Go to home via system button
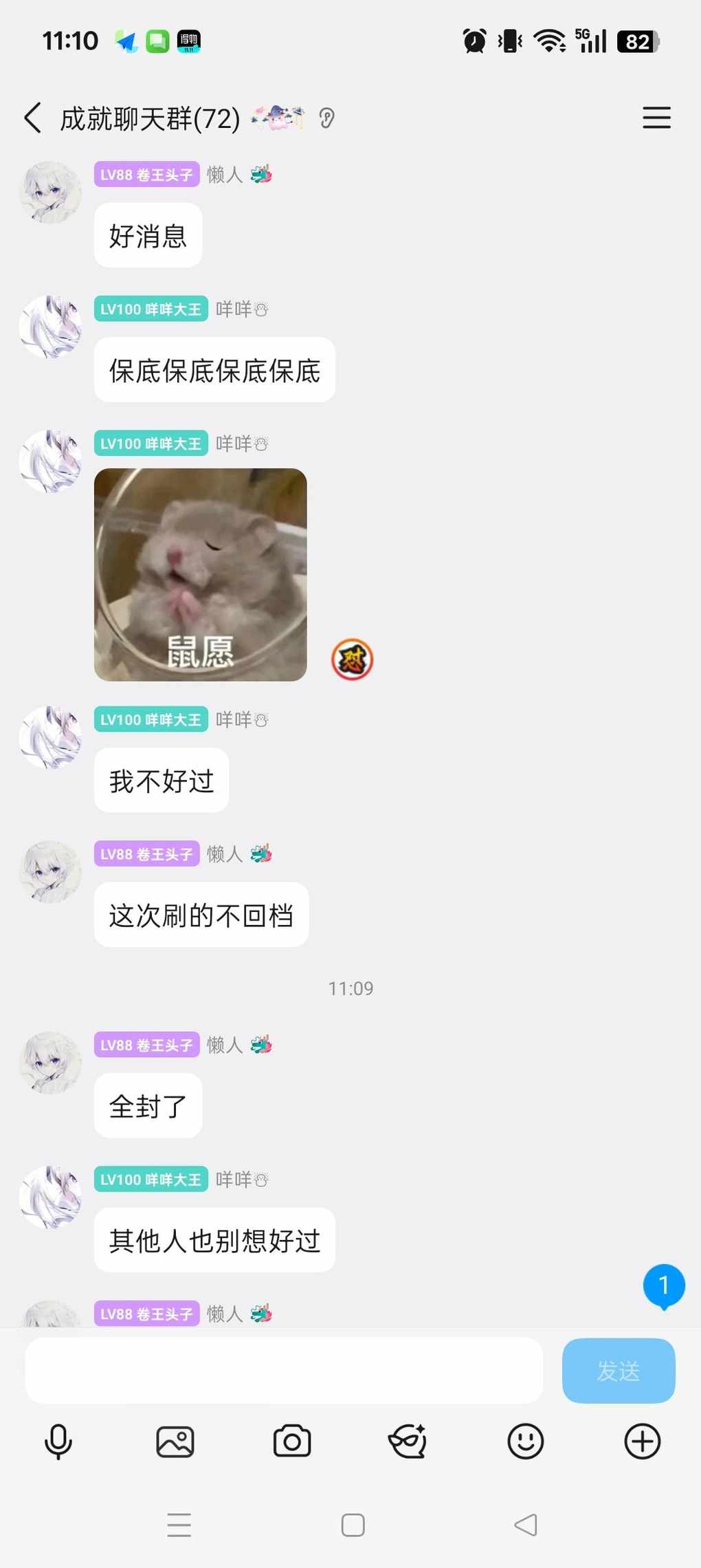 tap(353, 1525)
